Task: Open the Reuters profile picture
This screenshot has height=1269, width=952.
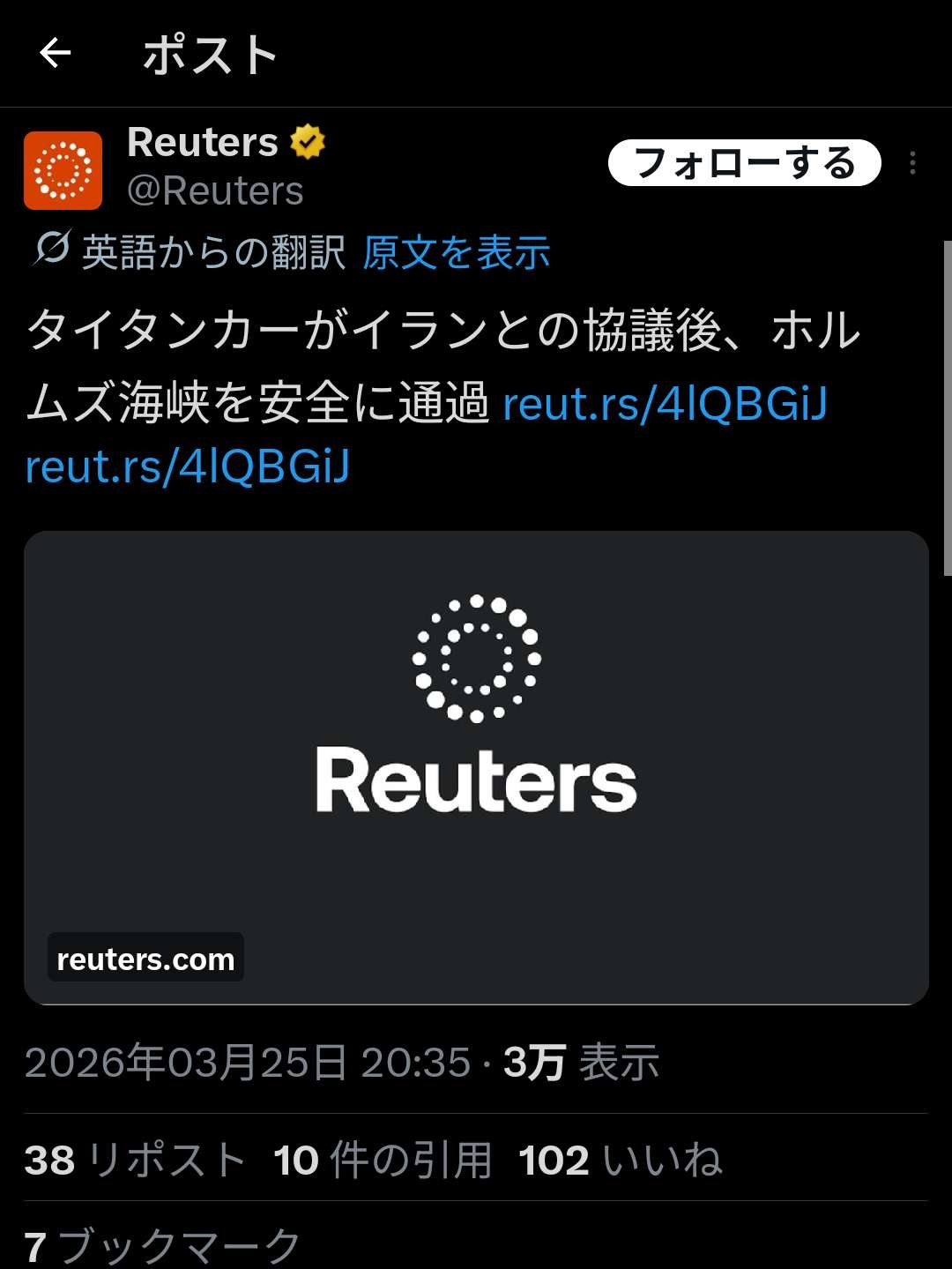Action: click(63, 170)
